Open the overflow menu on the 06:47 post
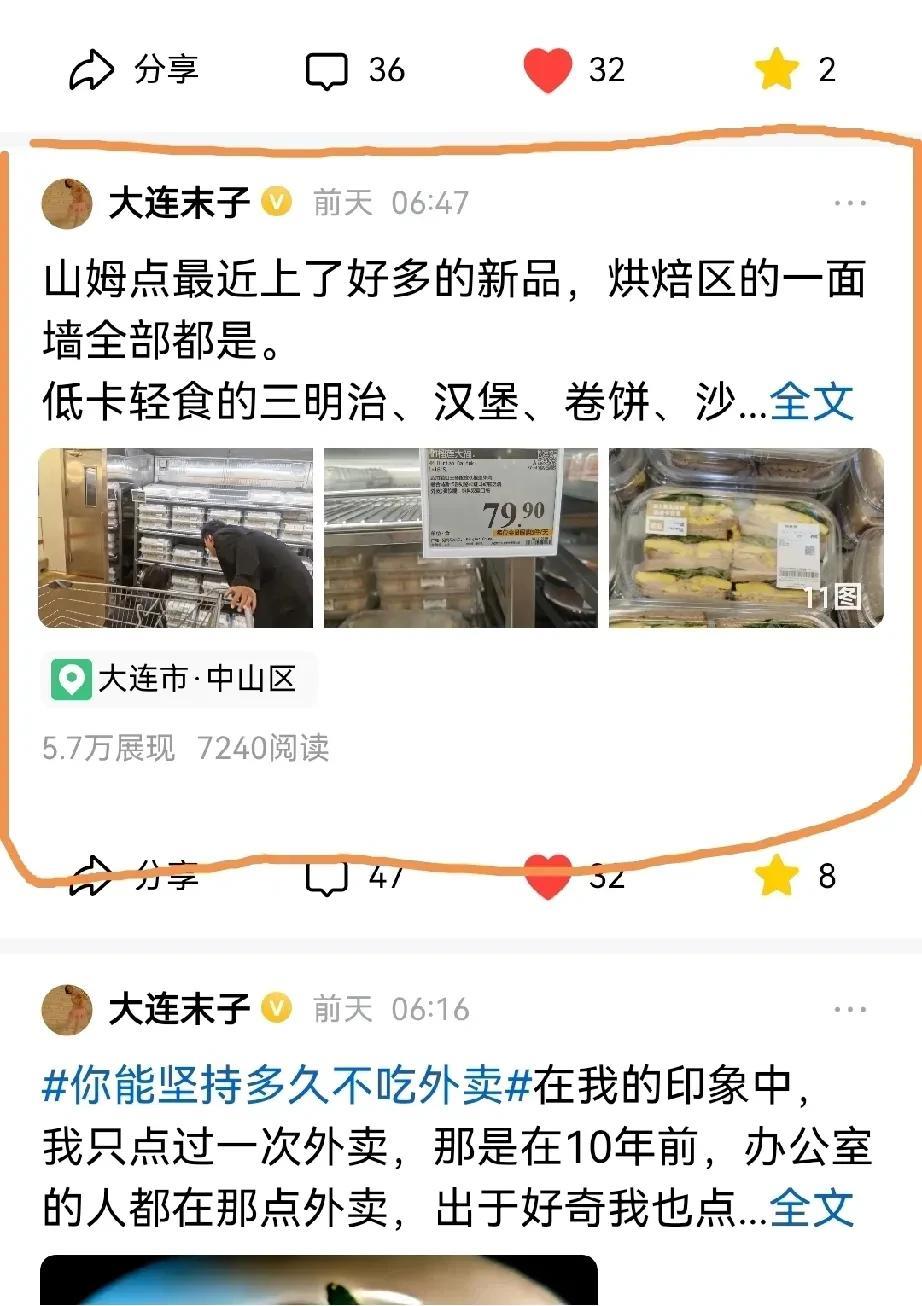The width and height of the screenshot is (922, 1306). 849,203
